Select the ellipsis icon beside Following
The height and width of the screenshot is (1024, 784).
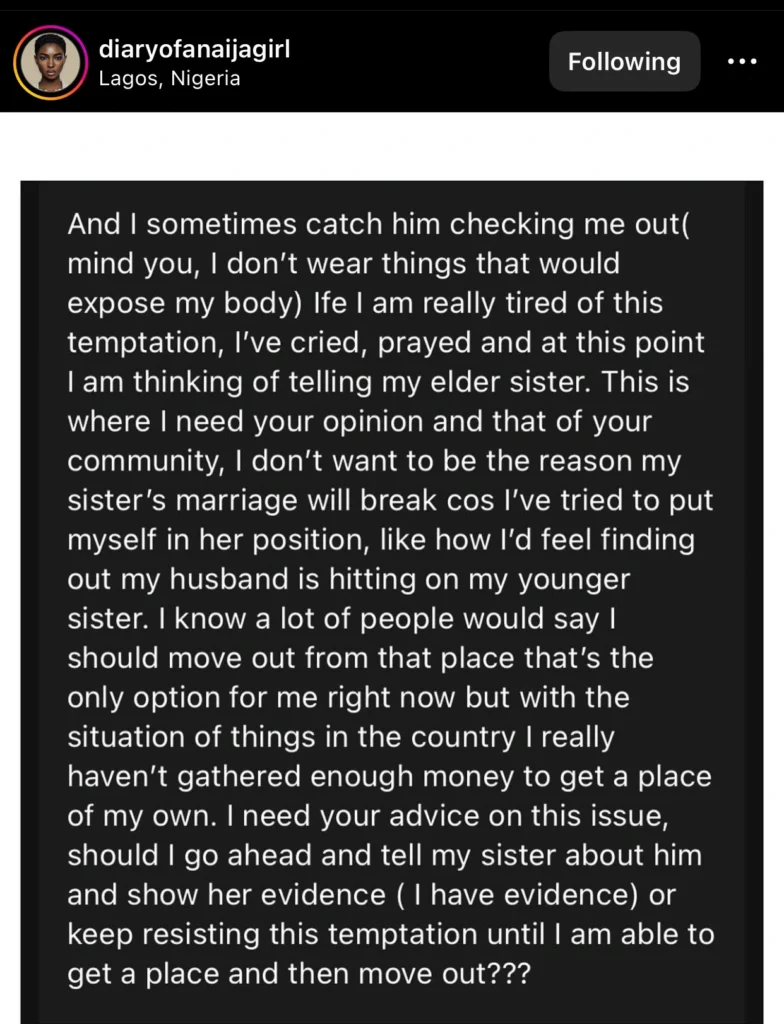(x=742, y=61)
